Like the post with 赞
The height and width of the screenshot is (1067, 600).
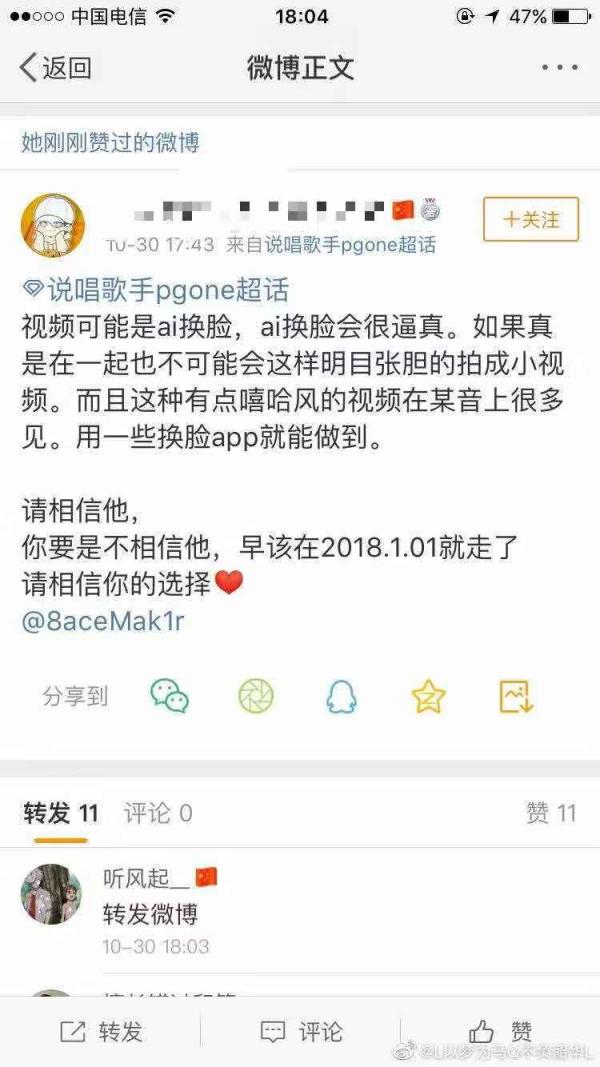tap(500, 1031)
